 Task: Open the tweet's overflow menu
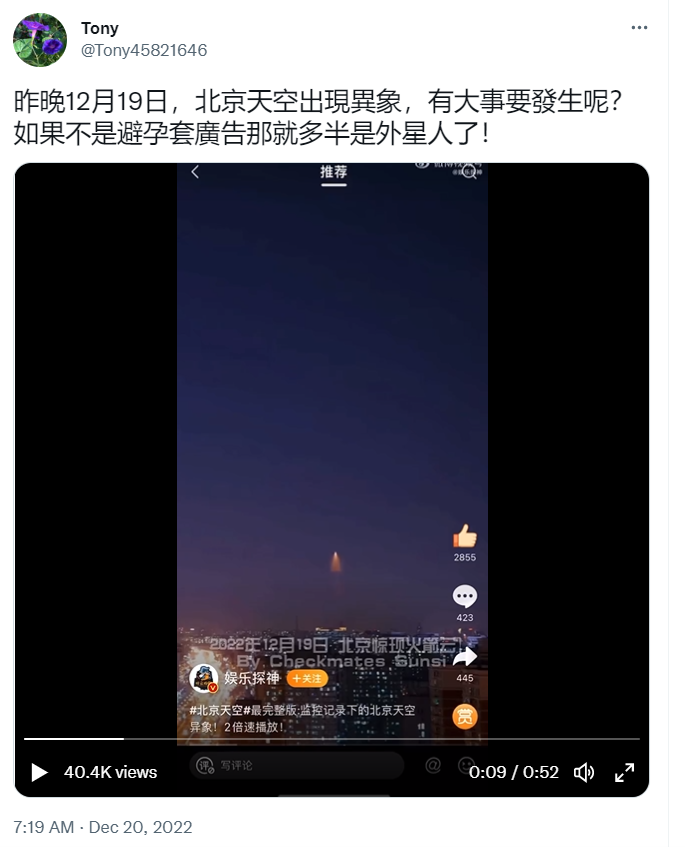[x=639, y=28]
